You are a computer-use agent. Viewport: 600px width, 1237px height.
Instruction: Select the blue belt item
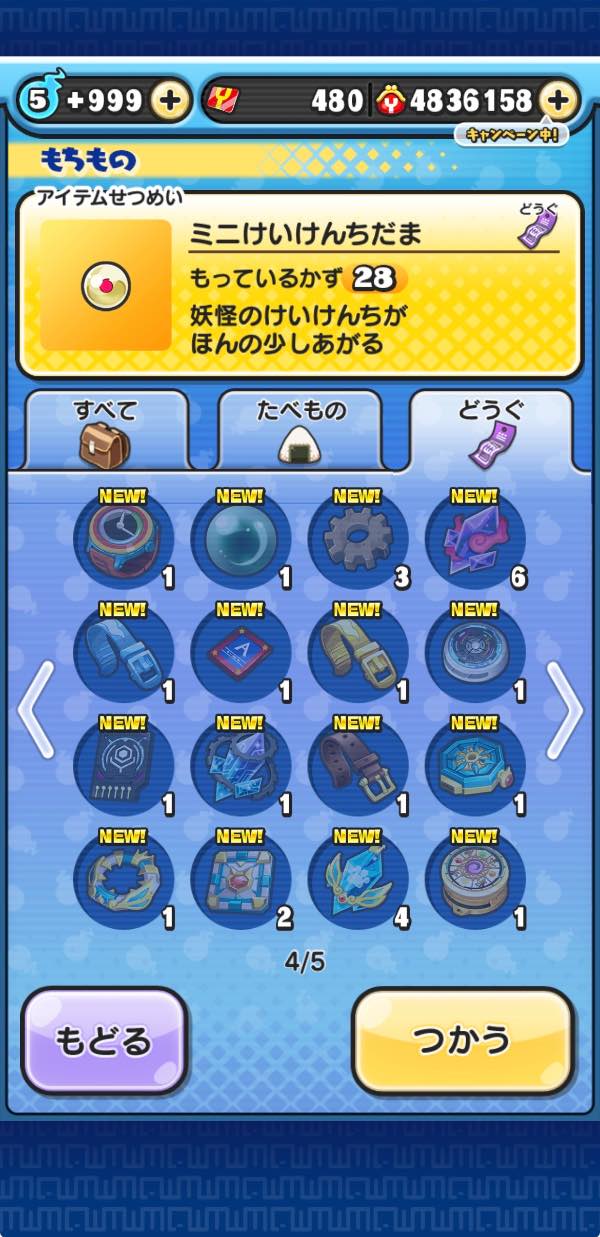point(124,653)
